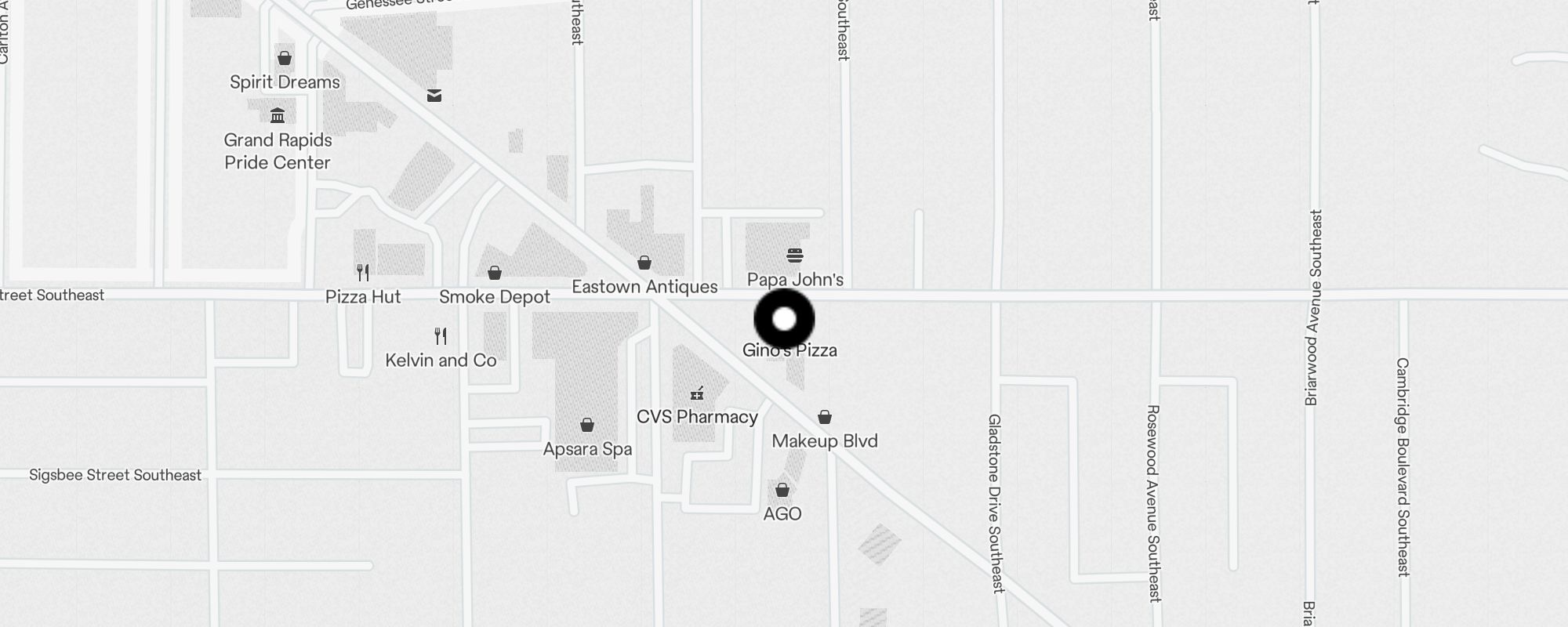Select the Pizza Hut restaurant marker

click(363, 273)
